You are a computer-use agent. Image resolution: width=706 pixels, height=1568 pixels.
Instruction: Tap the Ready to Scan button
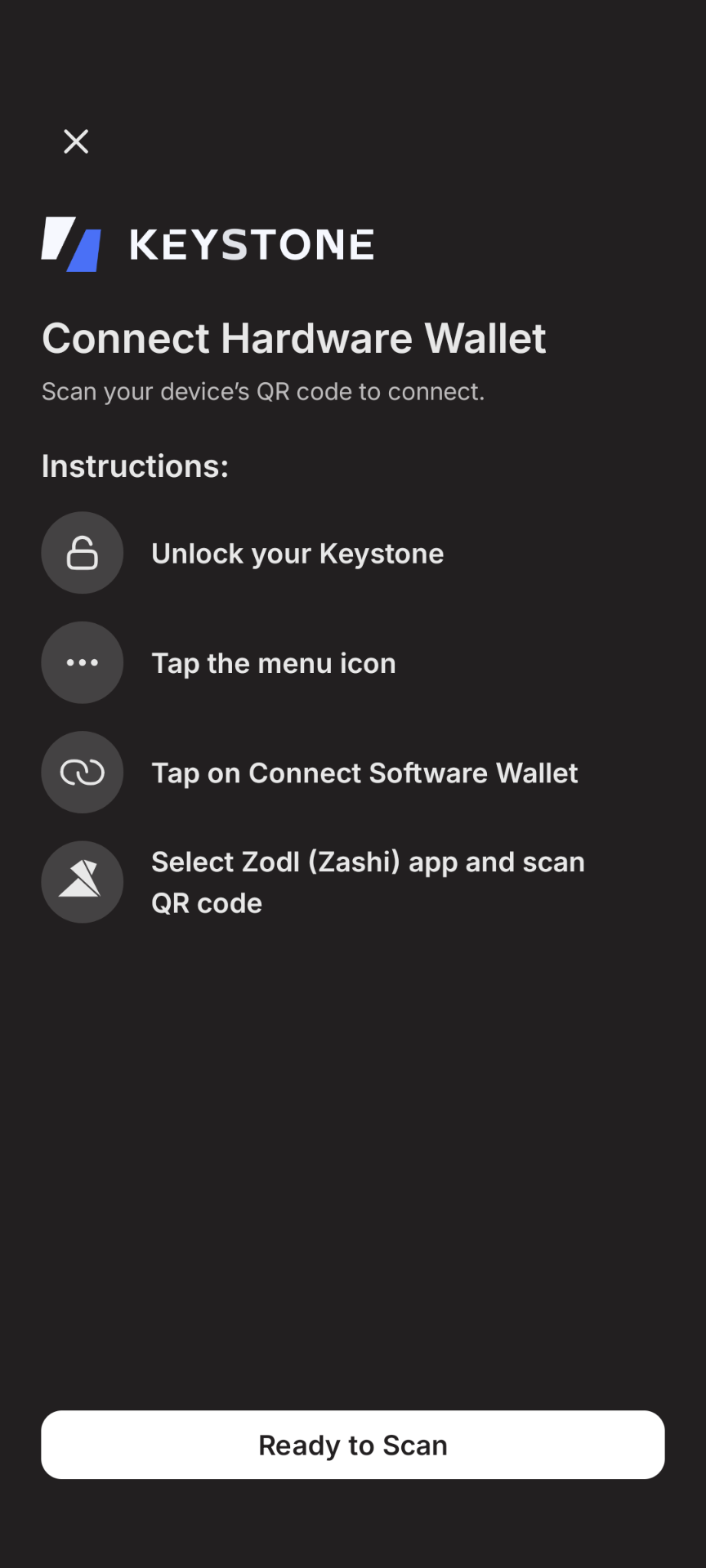(x=353, y=1444)
